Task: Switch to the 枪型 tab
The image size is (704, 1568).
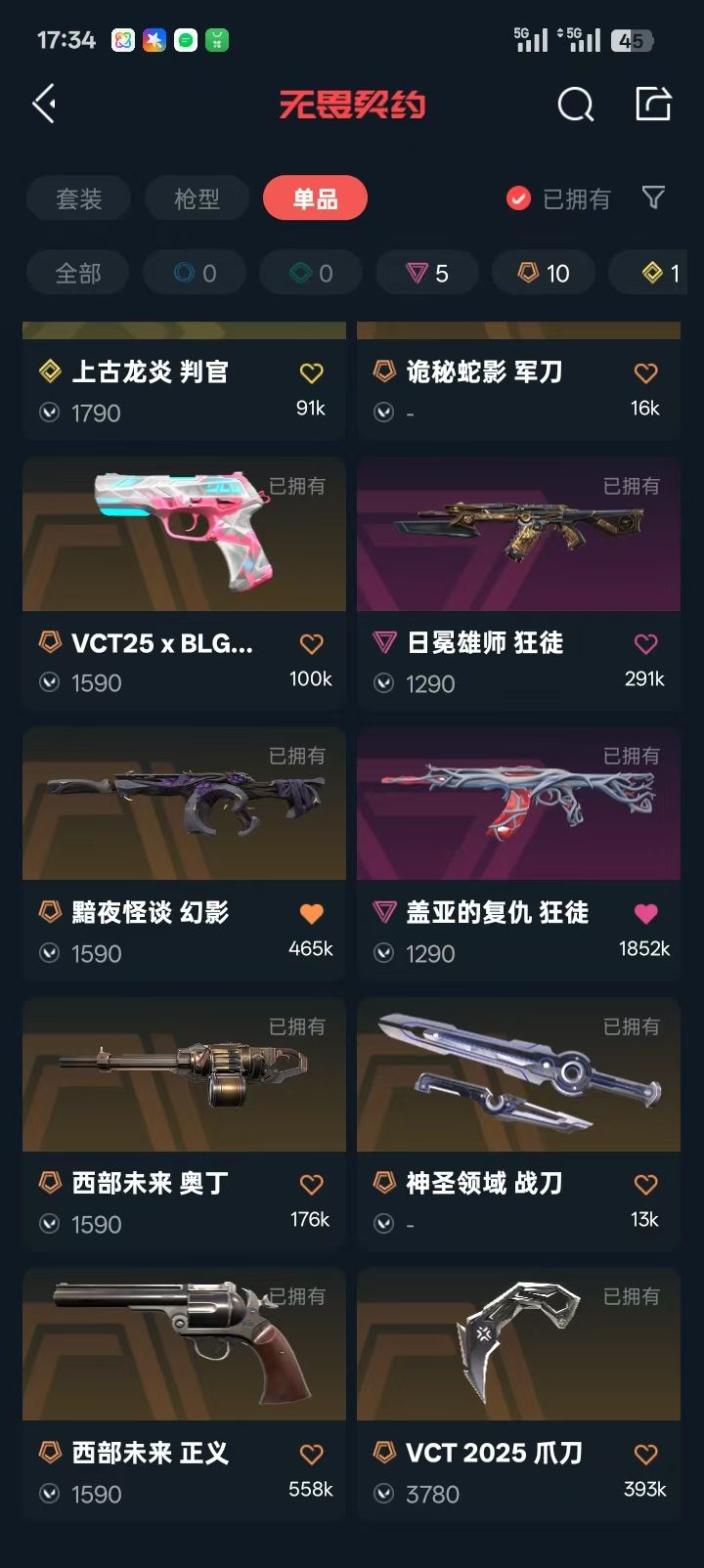Action: pyautogui.click(x=197, y=198)
